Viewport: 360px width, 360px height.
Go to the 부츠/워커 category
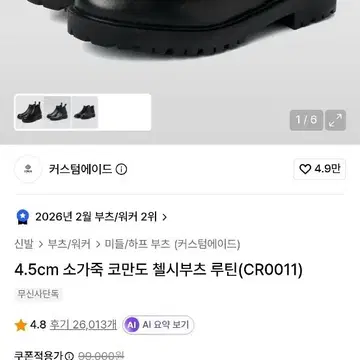click(x=69, y=244)
